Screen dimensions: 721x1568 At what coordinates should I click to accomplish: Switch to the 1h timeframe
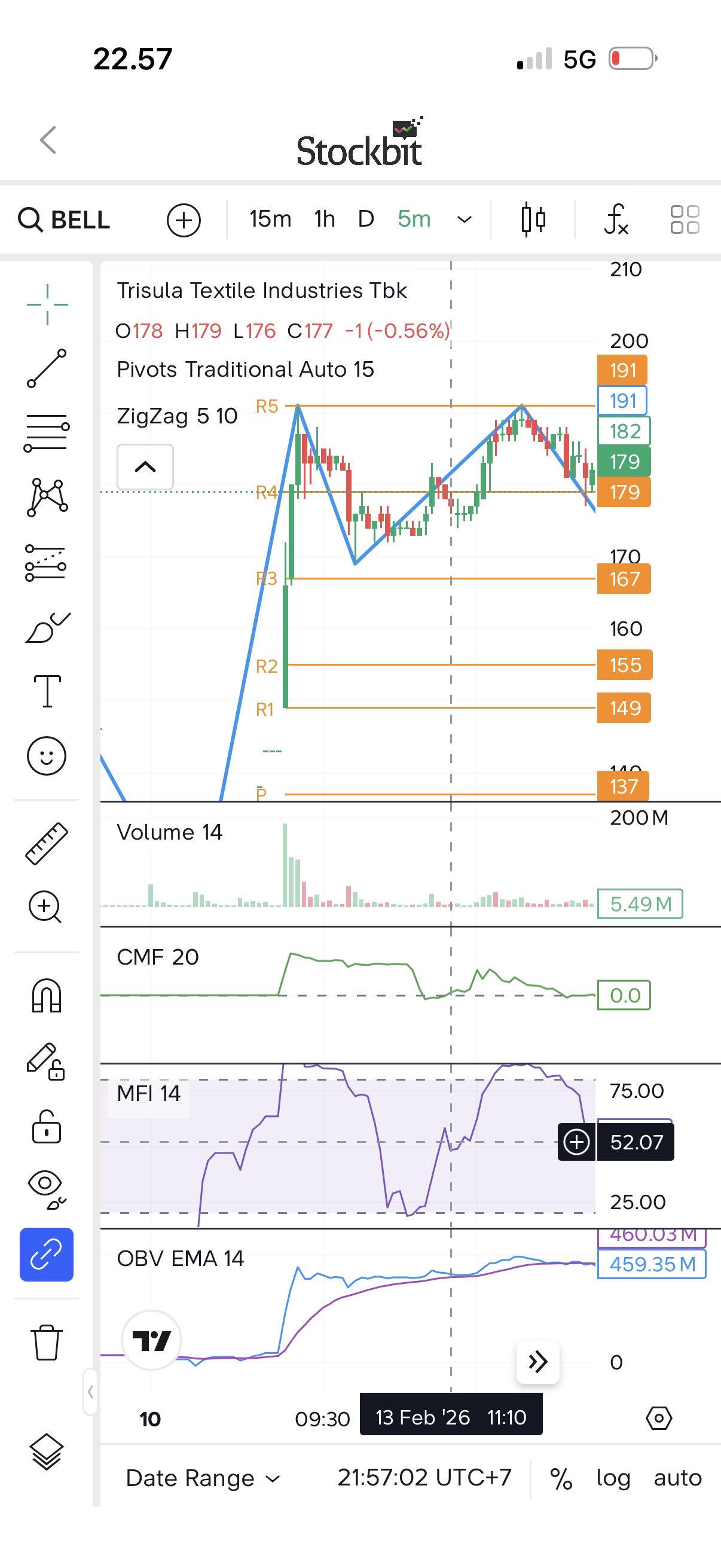coord(324,219)
